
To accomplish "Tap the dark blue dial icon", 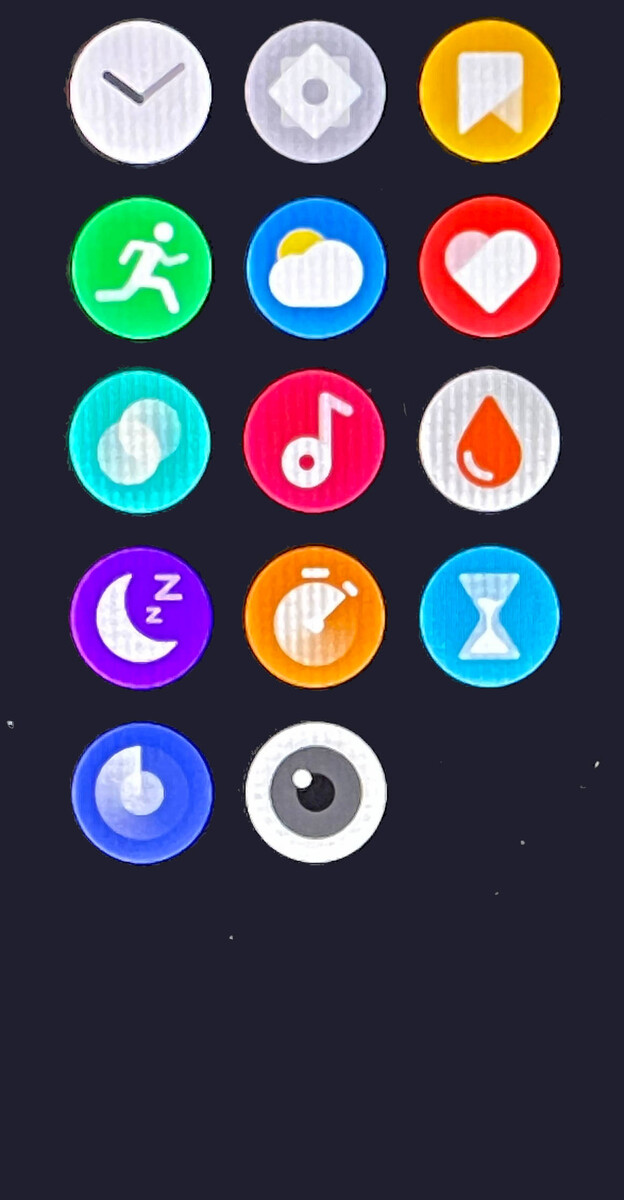I will [x=142, y=793].
